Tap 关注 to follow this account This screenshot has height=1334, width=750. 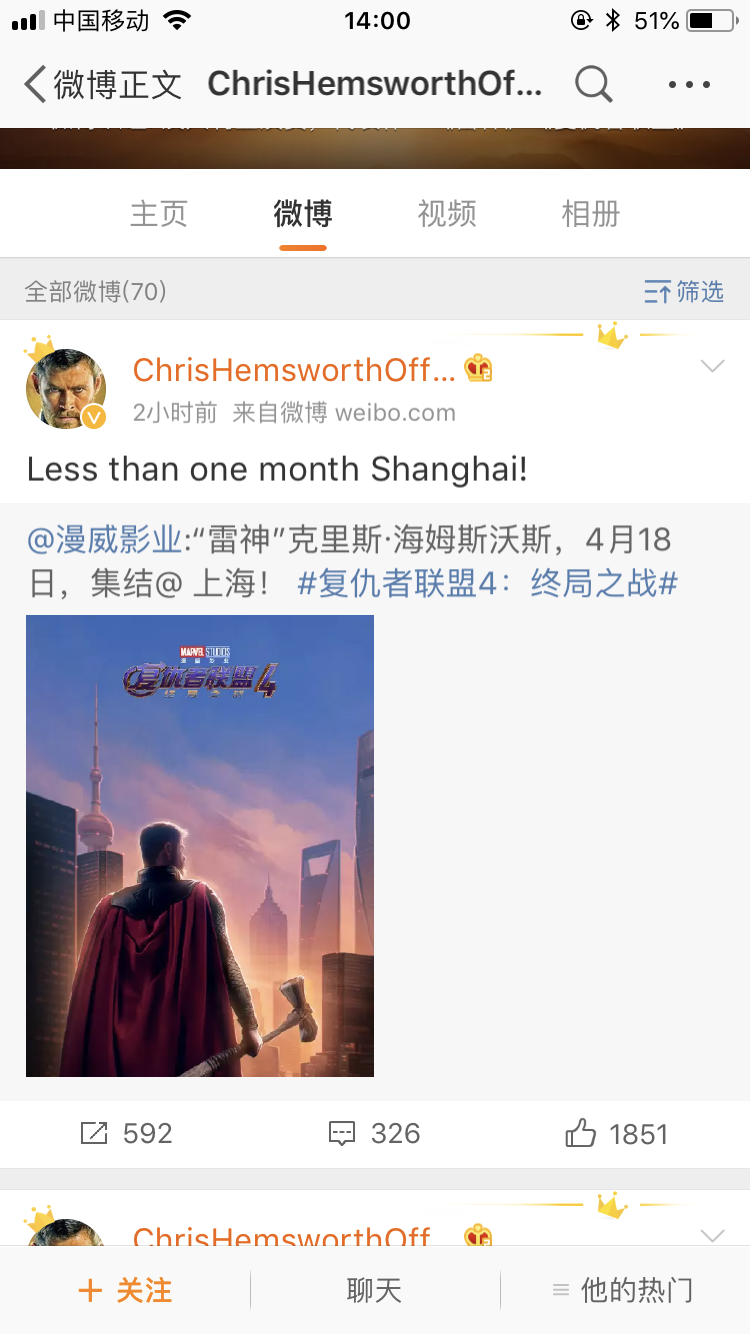click(125, 1290)
